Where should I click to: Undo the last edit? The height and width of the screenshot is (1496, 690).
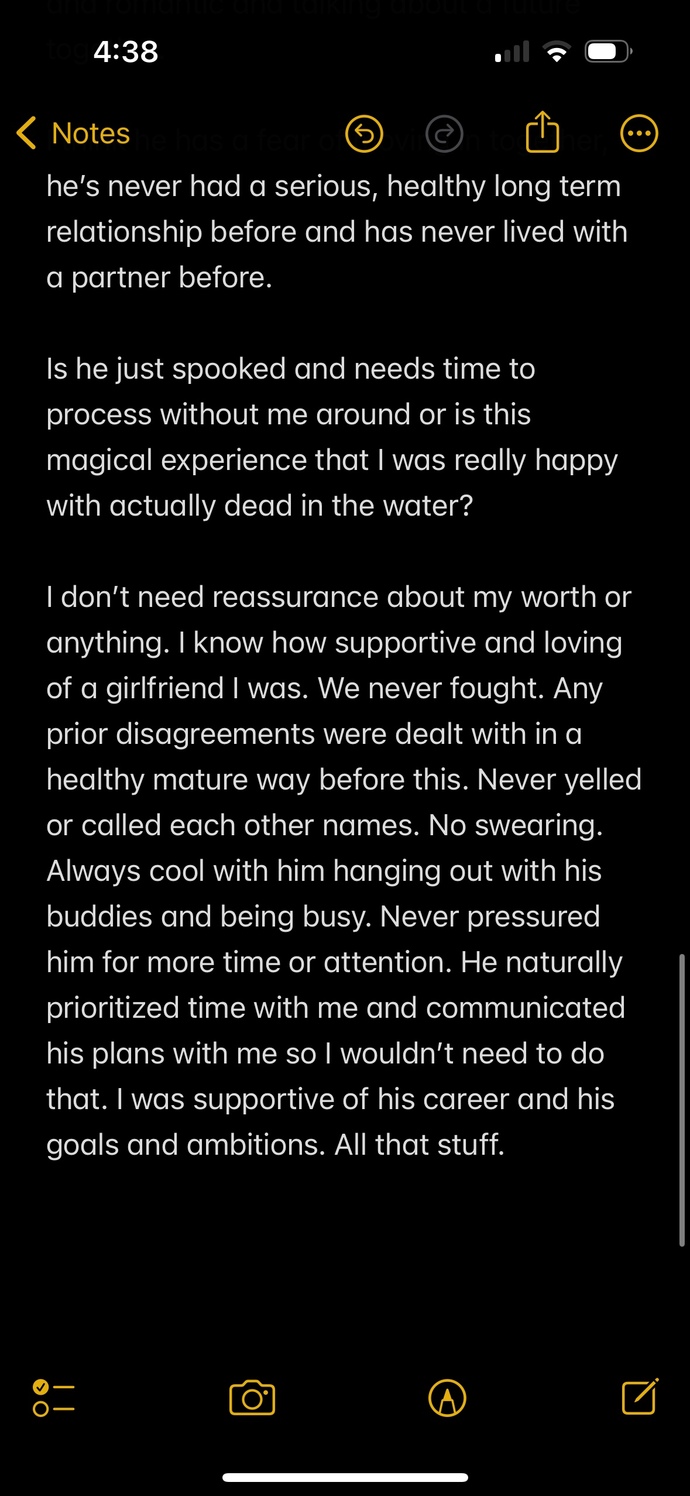(364, 133)
